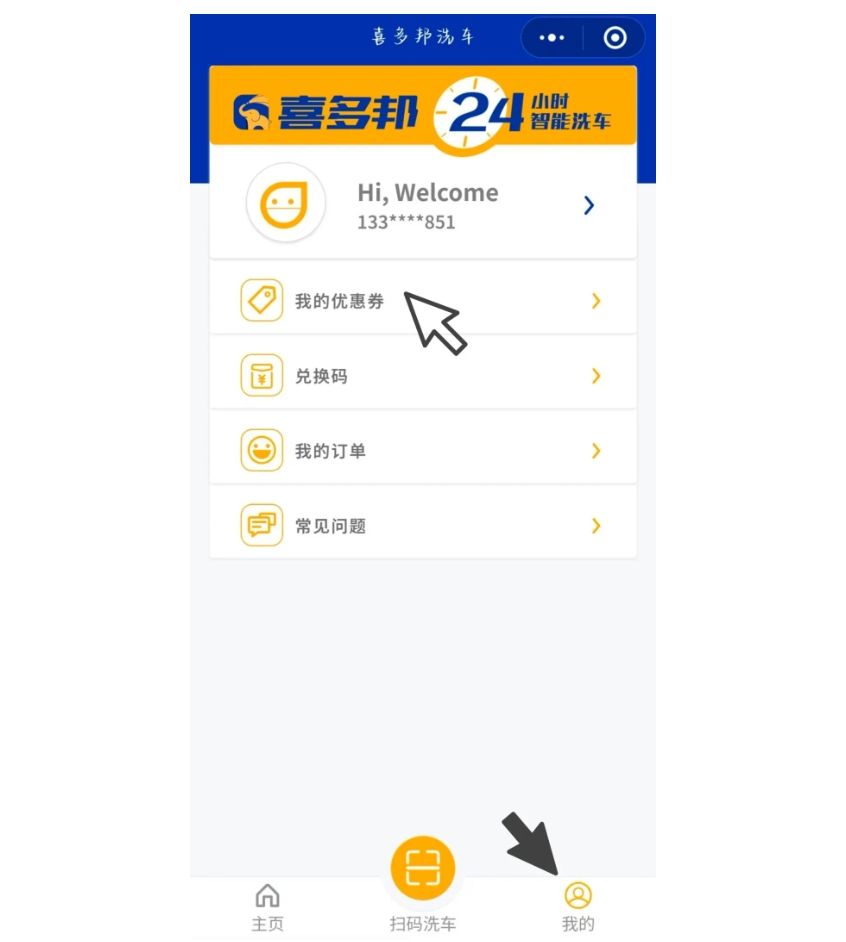Open 我的优惠券 coupons row

coord(422,301)
